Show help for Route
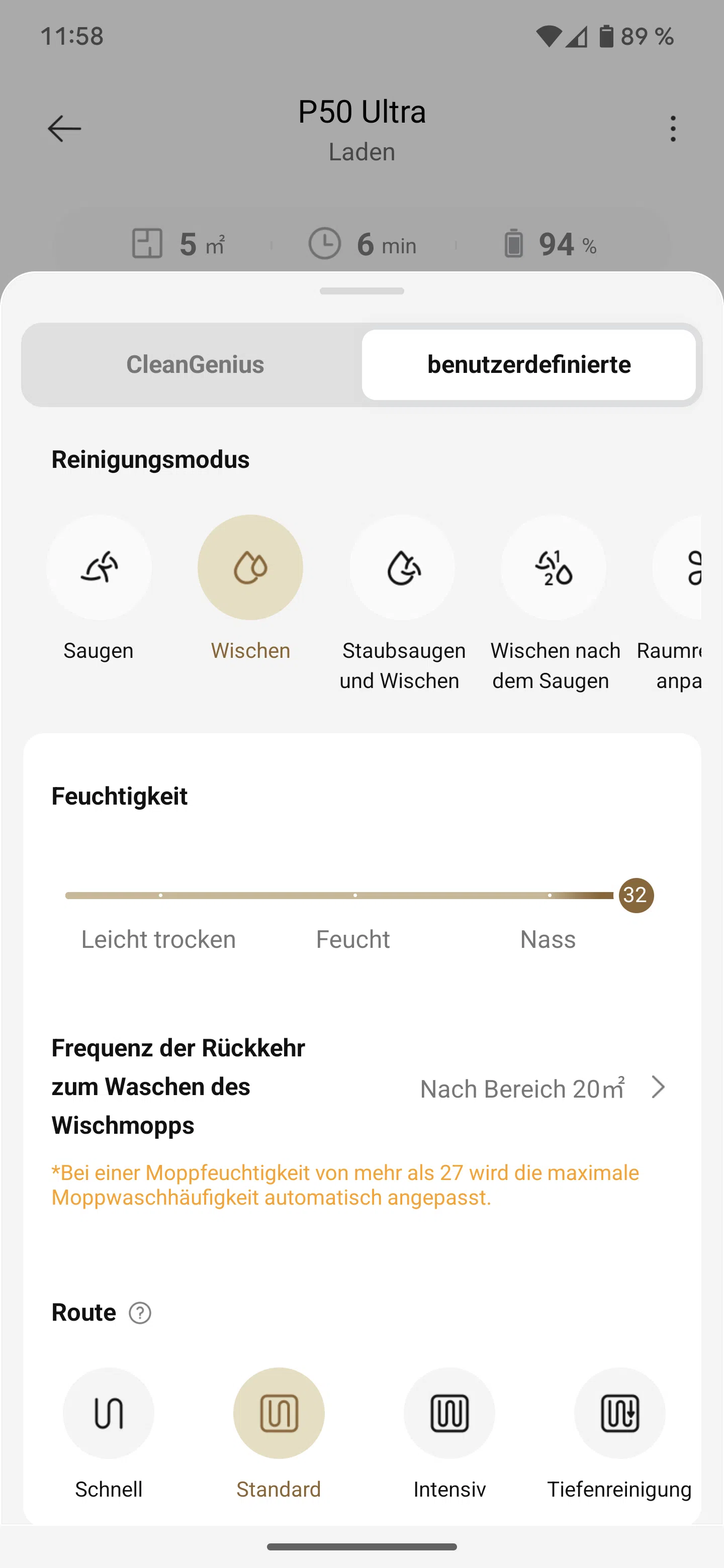Viewport: 724px width, 1568px height. [x=140, y=1313]
